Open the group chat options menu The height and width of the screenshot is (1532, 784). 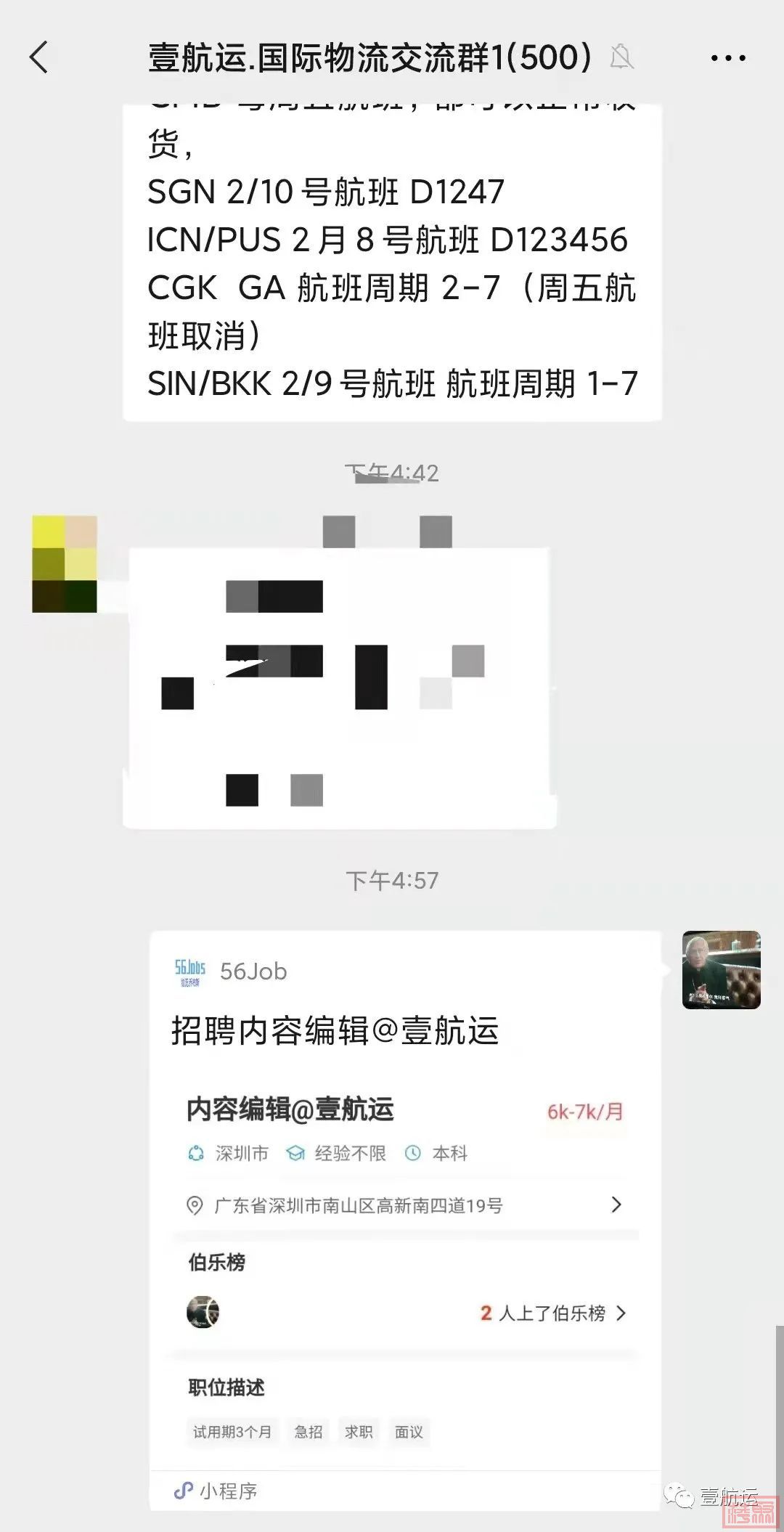728,58
